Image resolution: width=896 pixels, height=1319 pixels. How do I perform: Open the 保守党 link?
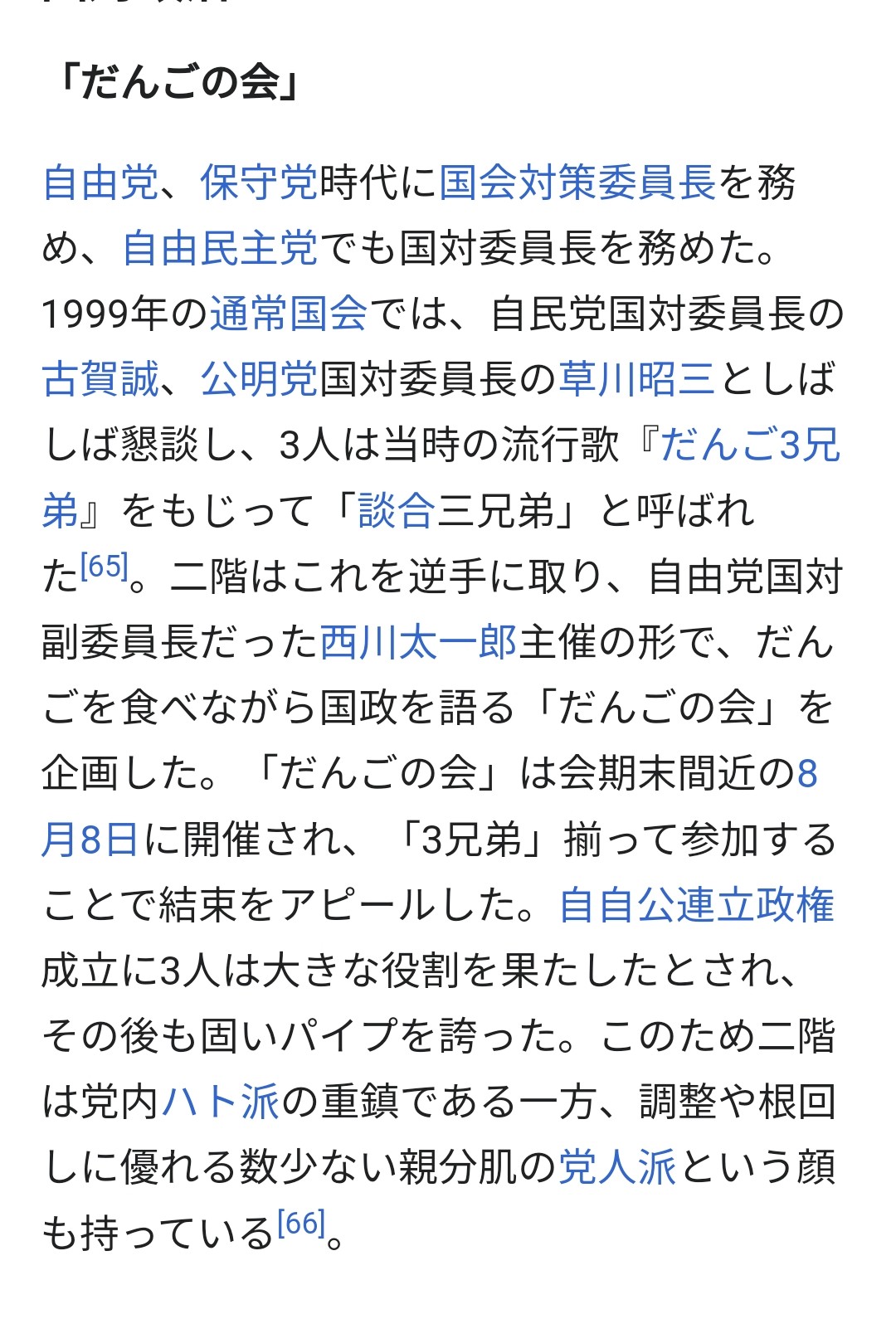point(259,183)
